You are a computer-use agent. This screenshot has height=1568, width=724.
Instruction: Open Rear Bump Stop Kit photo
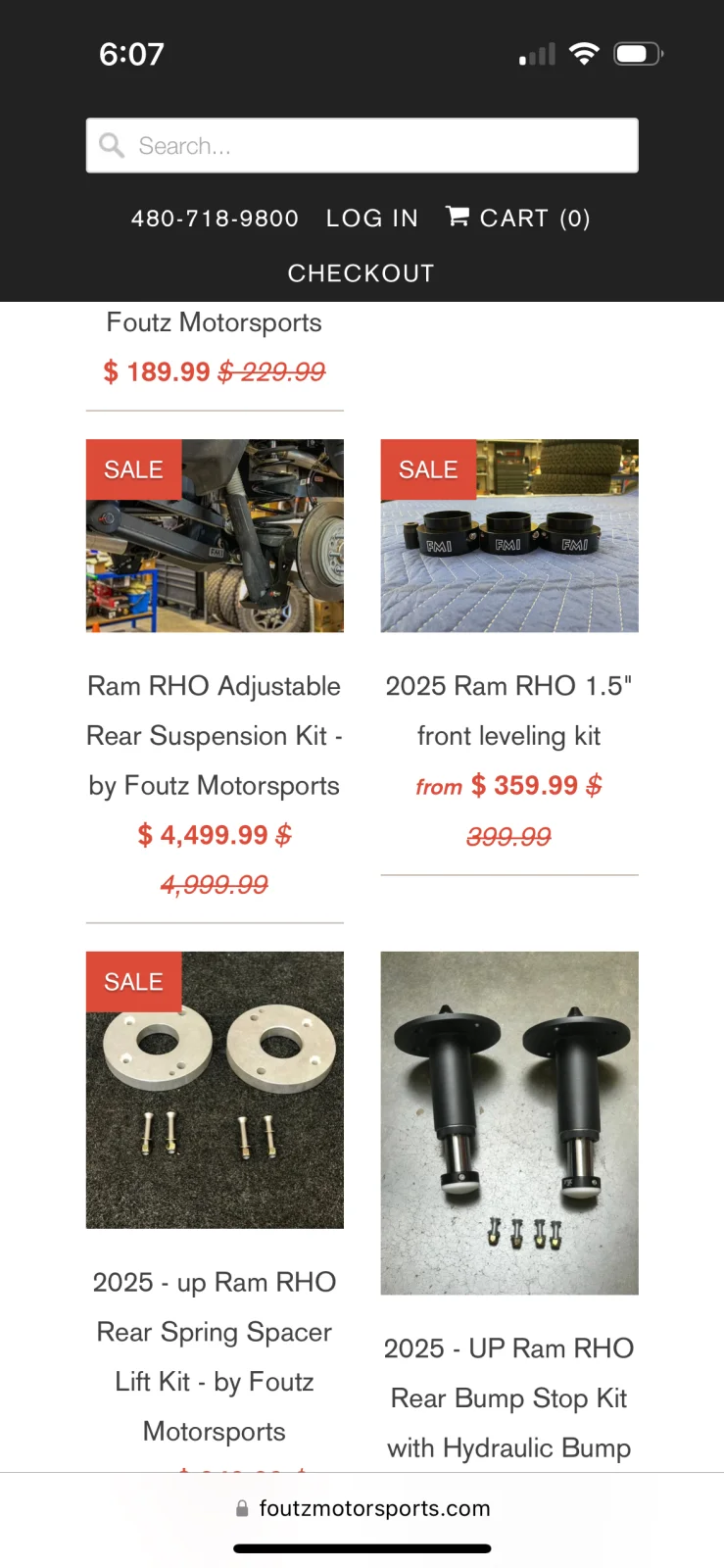click(509, 1123)
